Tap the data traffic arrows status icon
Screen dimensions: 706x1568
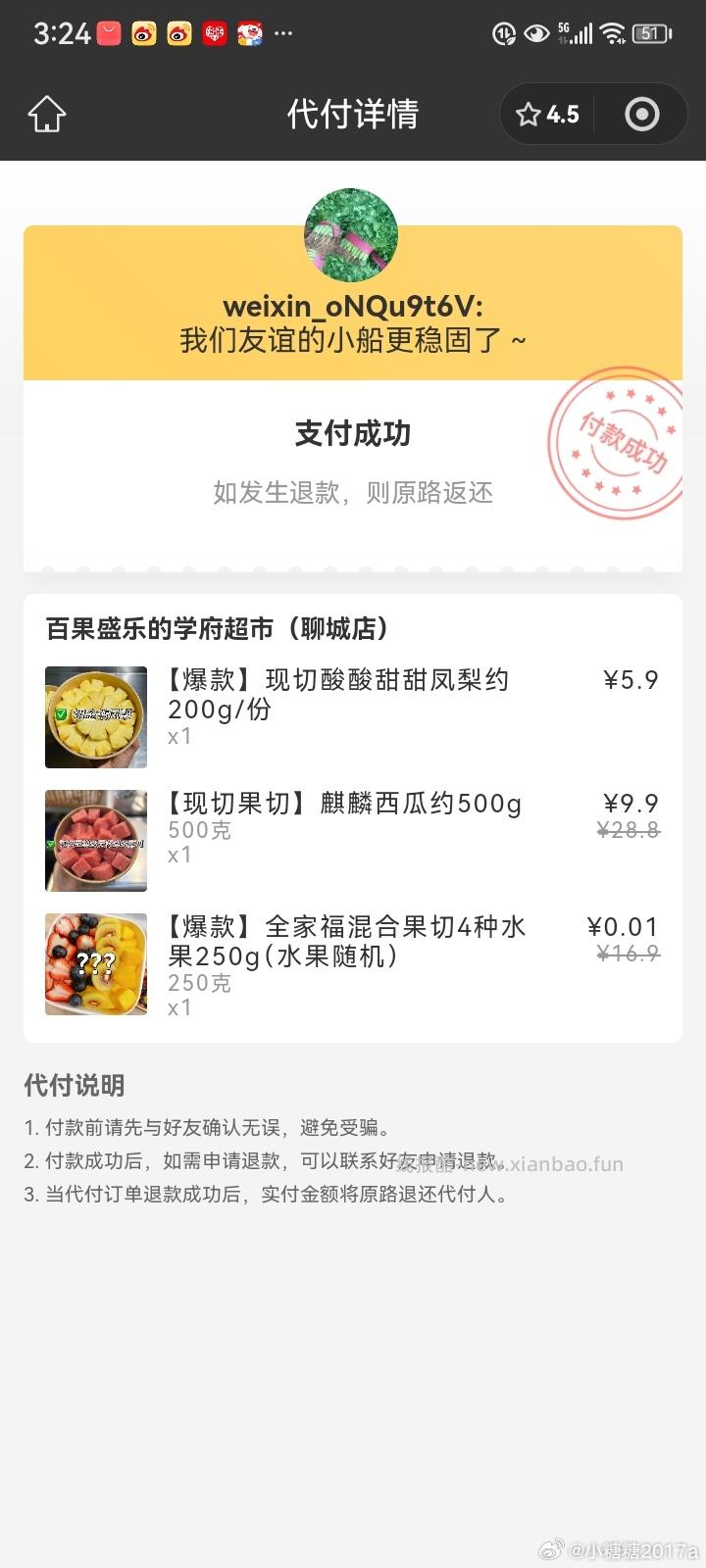(x=503, y=32)
